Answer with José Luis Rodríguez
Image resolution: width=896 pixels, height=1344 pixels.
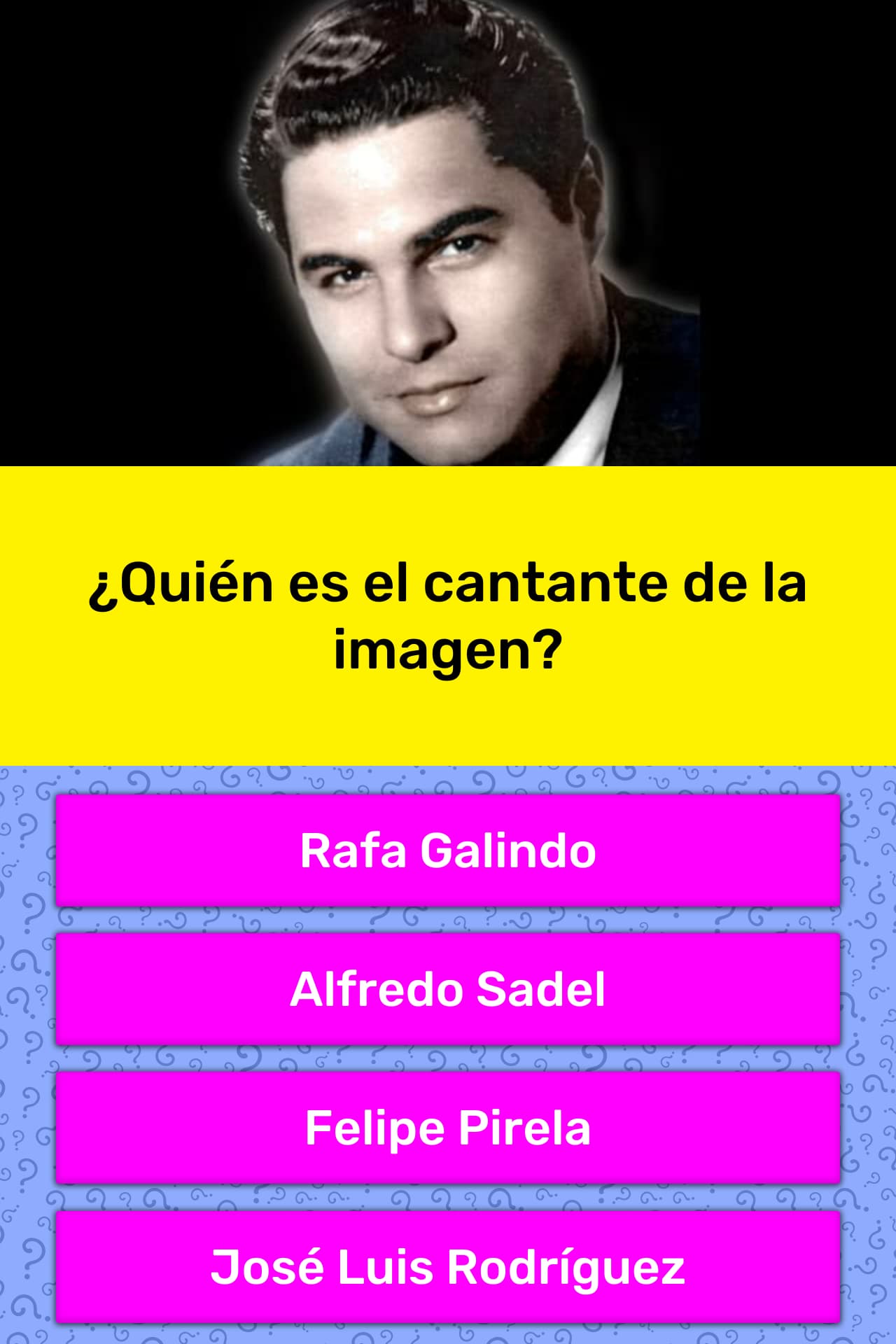pyautogui.click(x=448, y=1267)
